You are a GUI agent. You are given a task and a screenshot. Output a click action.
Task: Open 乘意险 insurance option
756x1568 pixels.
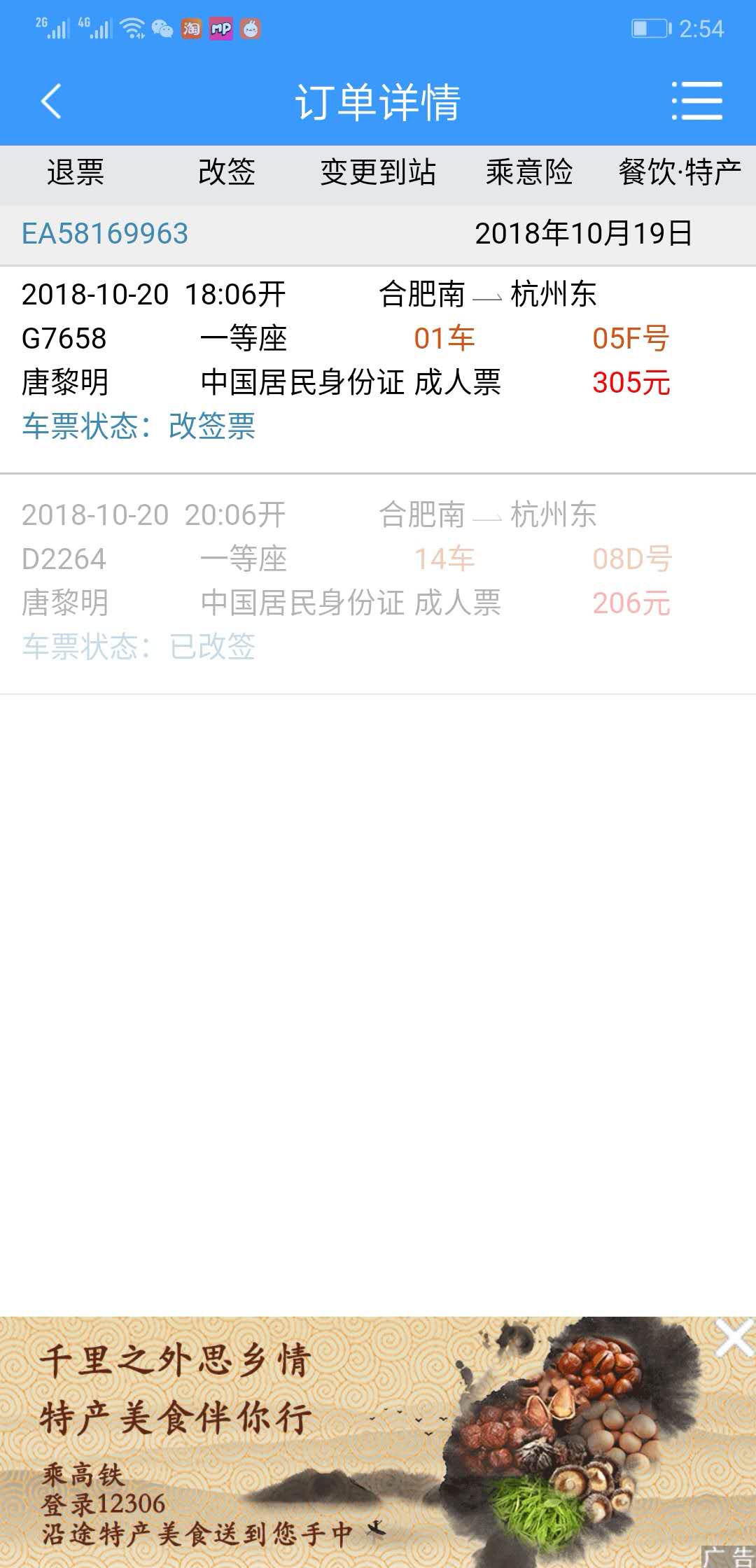[x=529, y=172]
